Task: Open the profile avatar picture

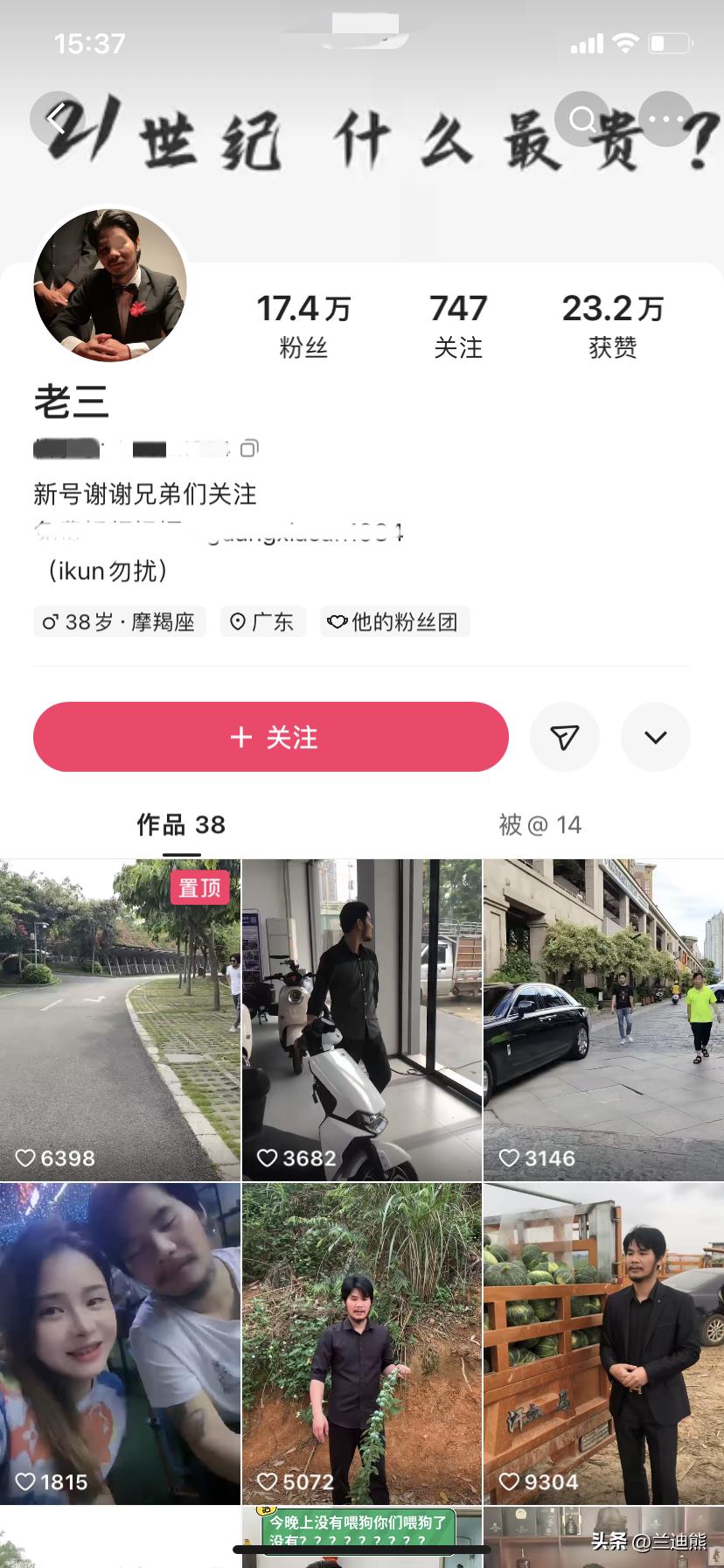Action: pos(110,285)
